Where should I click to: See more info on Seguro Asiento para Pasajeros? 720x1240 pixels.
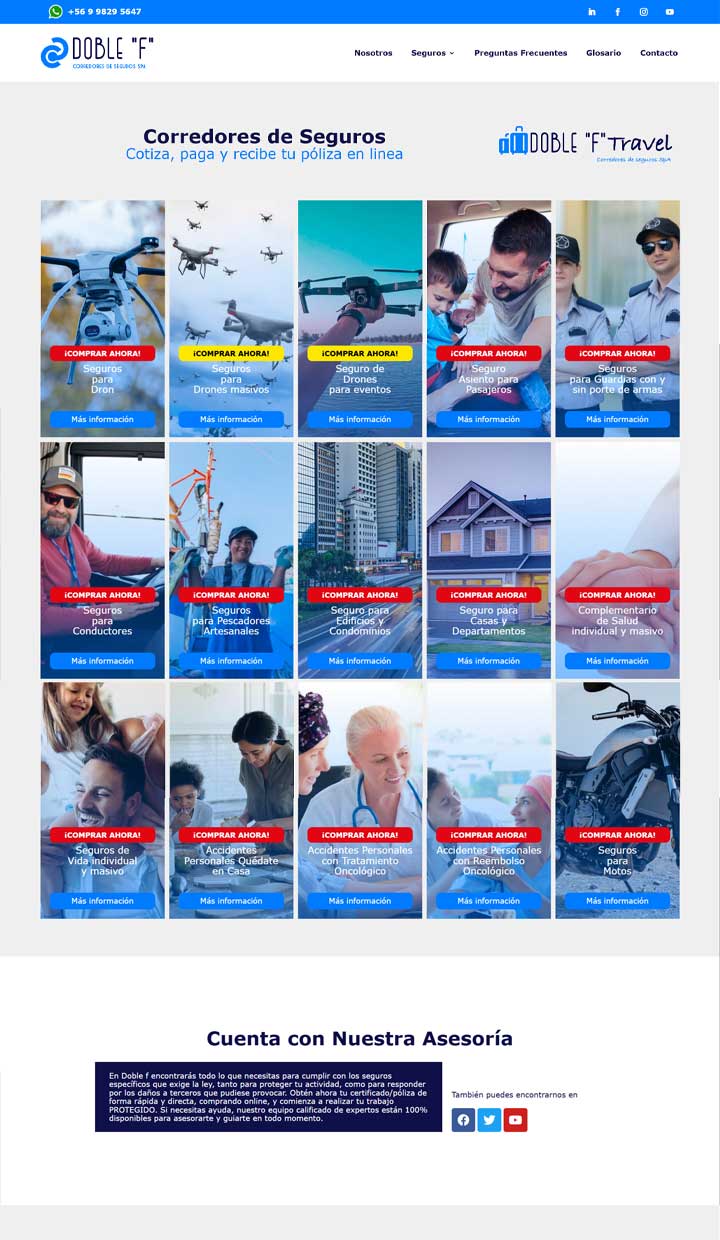(x=489, y=420)
